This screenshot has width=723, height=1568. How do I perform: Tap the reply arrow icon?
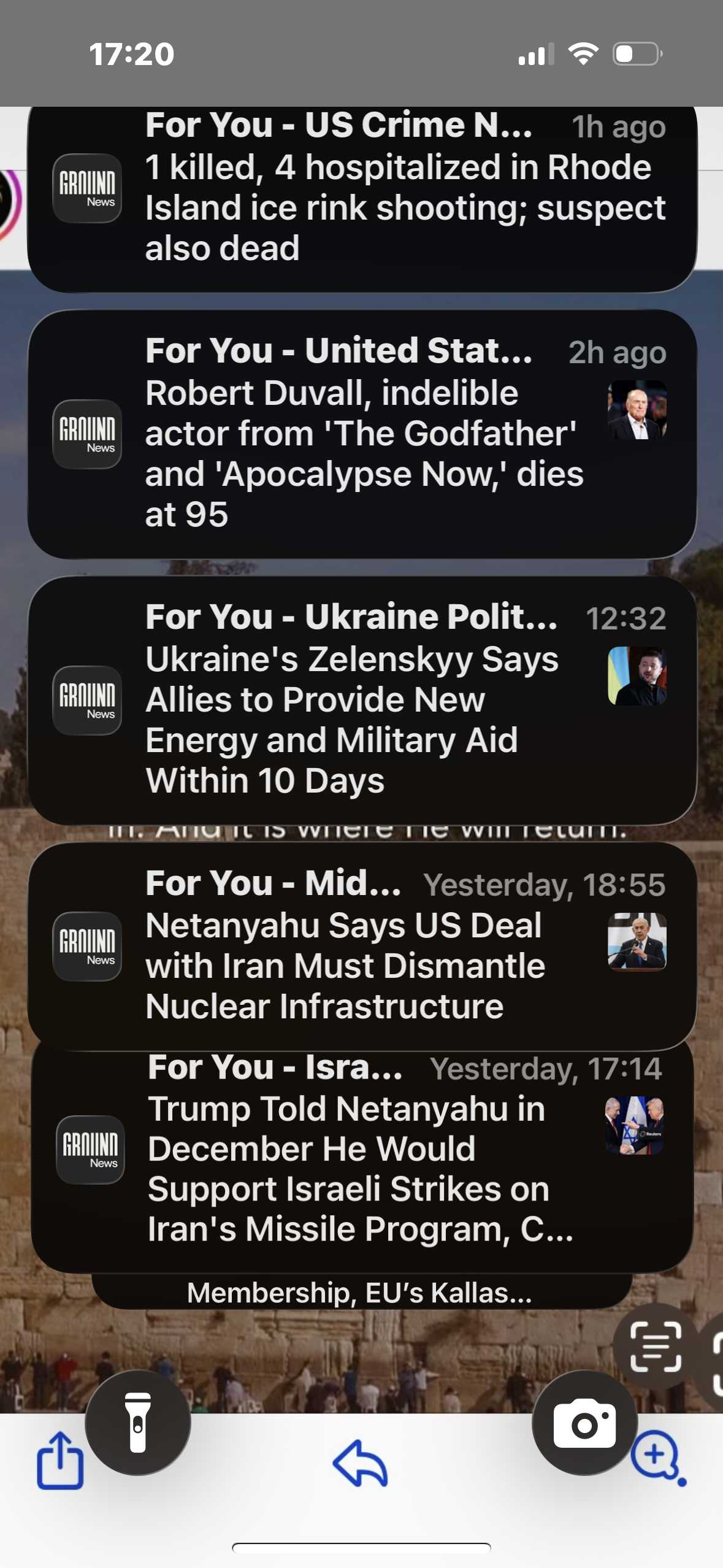pyautogui.click(x=361, y=1464)
